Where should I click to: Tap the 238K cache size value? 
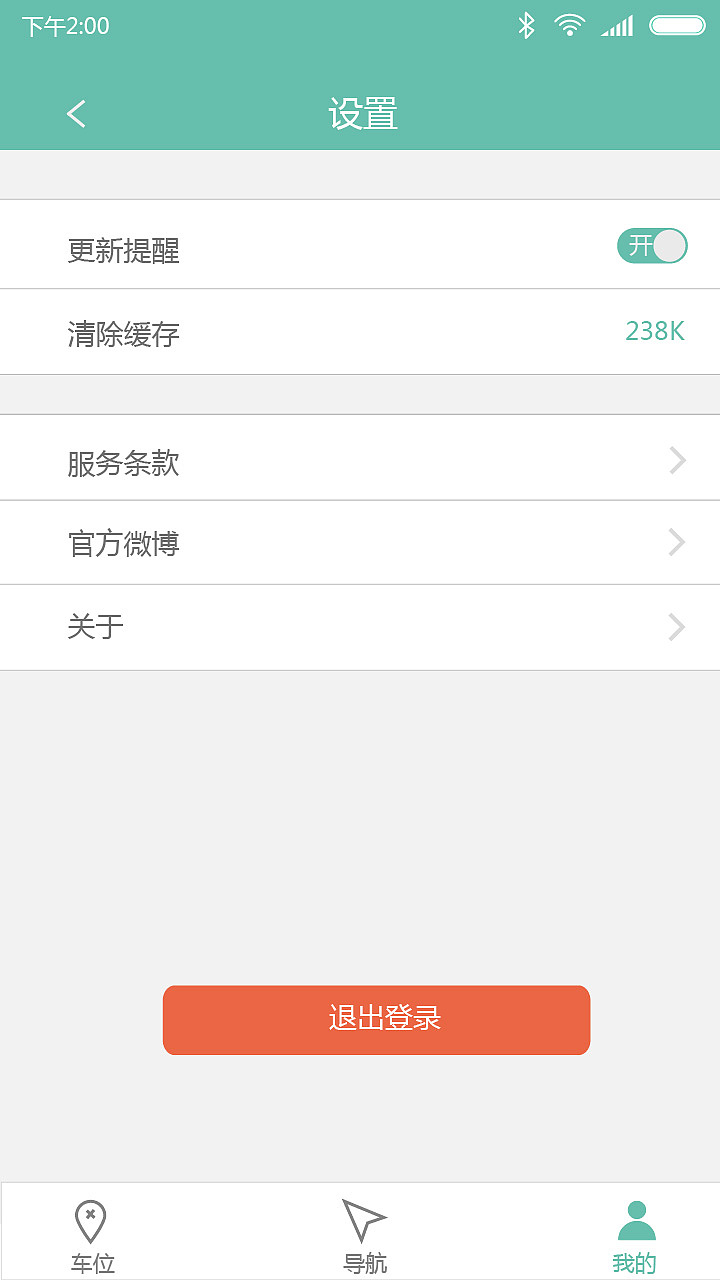[x=655, y=331]
